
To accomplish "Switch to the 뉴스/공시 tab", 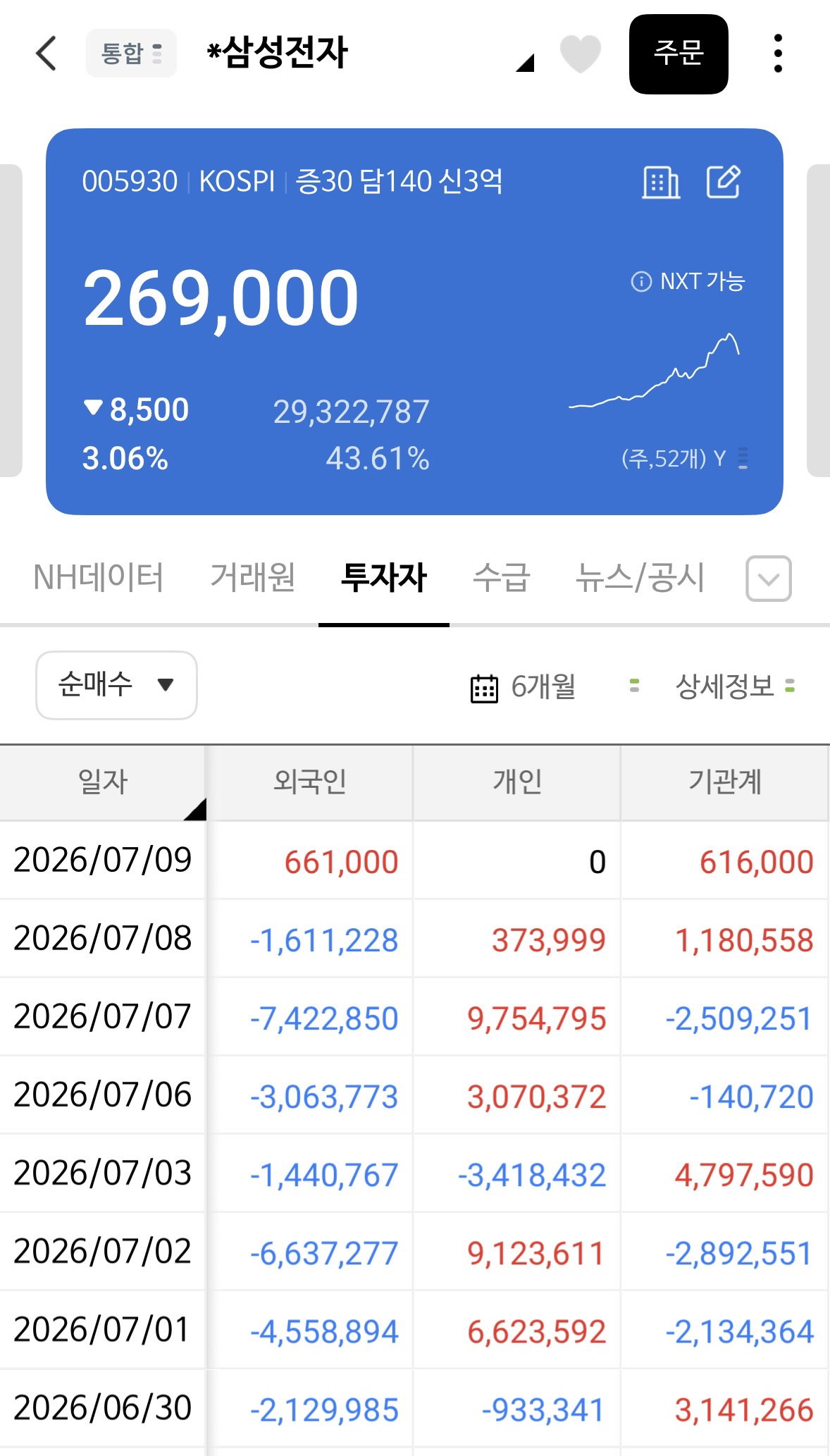I will coord(640,579).
